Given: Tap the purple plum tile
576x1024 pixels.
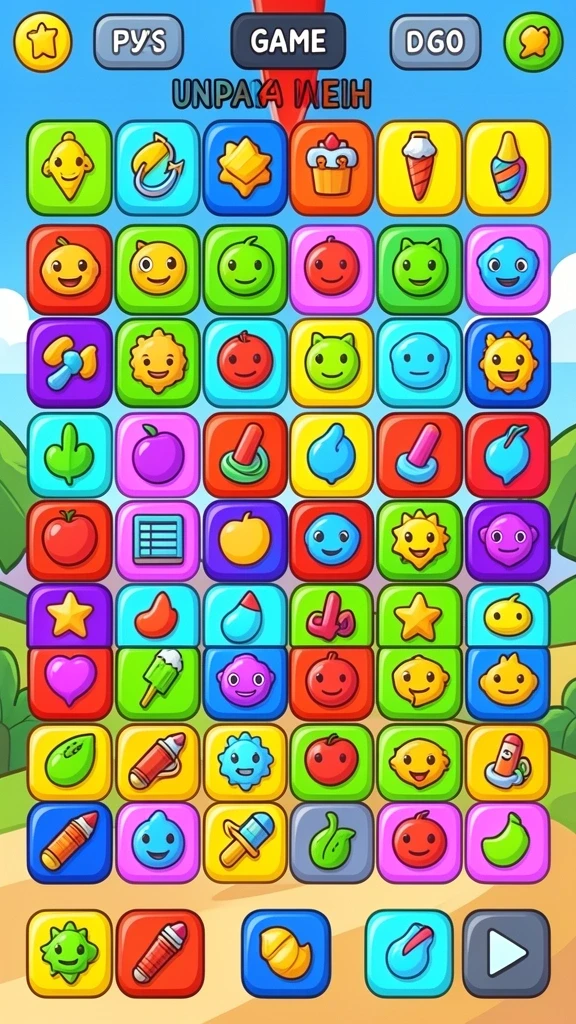Looking at the screenshot, I should coord(157,455).
